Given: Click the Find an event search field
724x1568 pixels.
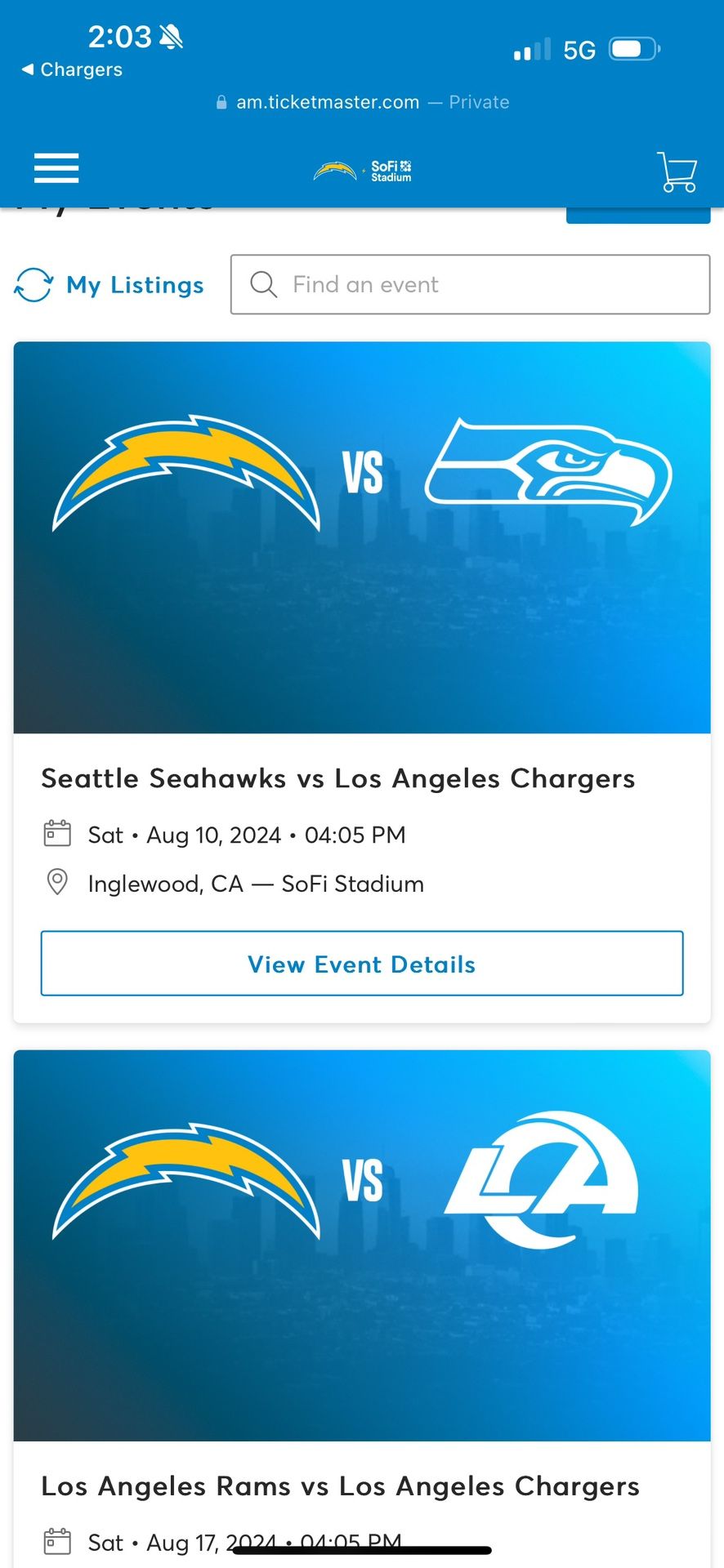Looking at the screenshot, I should [470, 284].
